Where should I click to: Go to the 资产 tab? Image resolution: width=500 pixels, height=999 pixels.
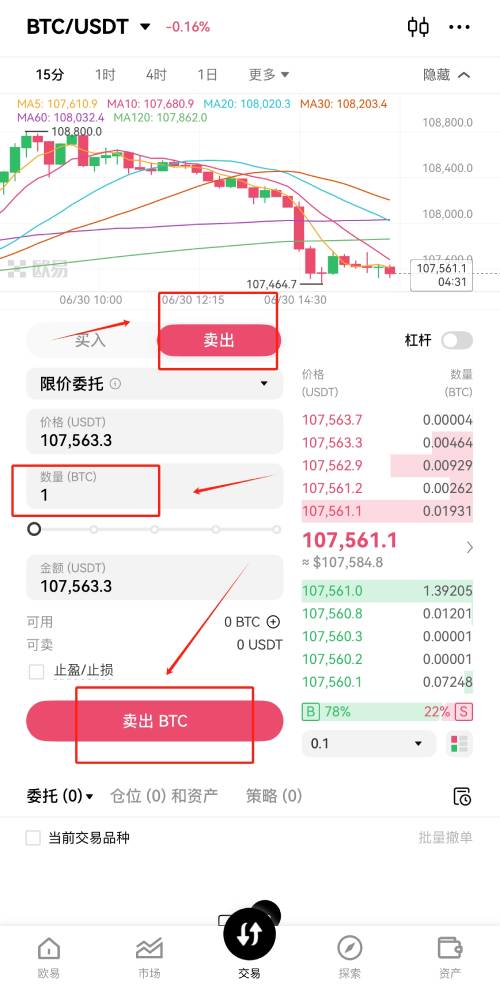pos(450,957)
